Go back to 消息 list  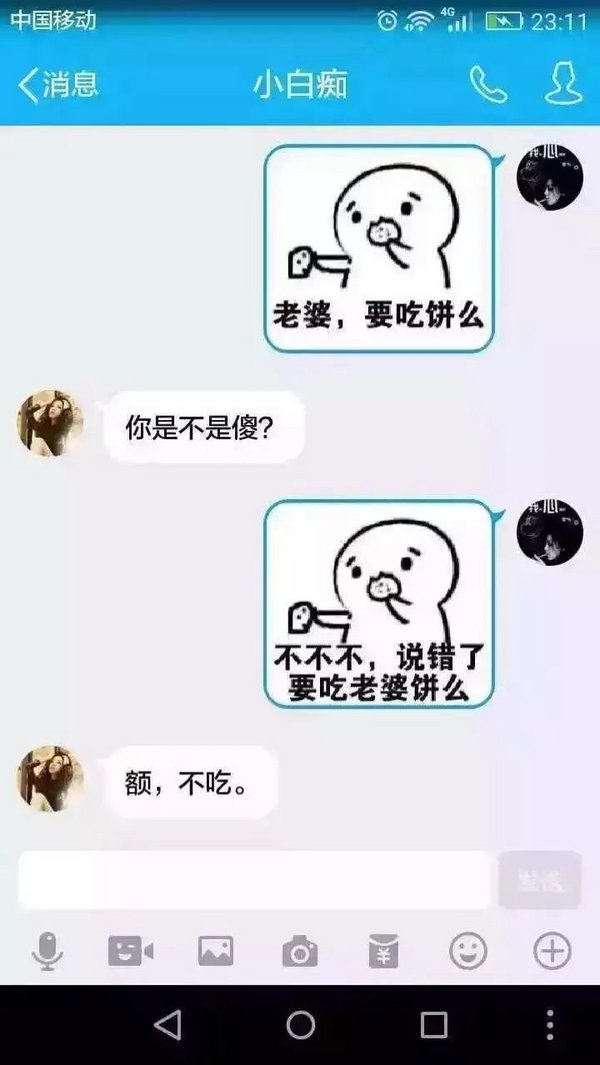[58, 85]
